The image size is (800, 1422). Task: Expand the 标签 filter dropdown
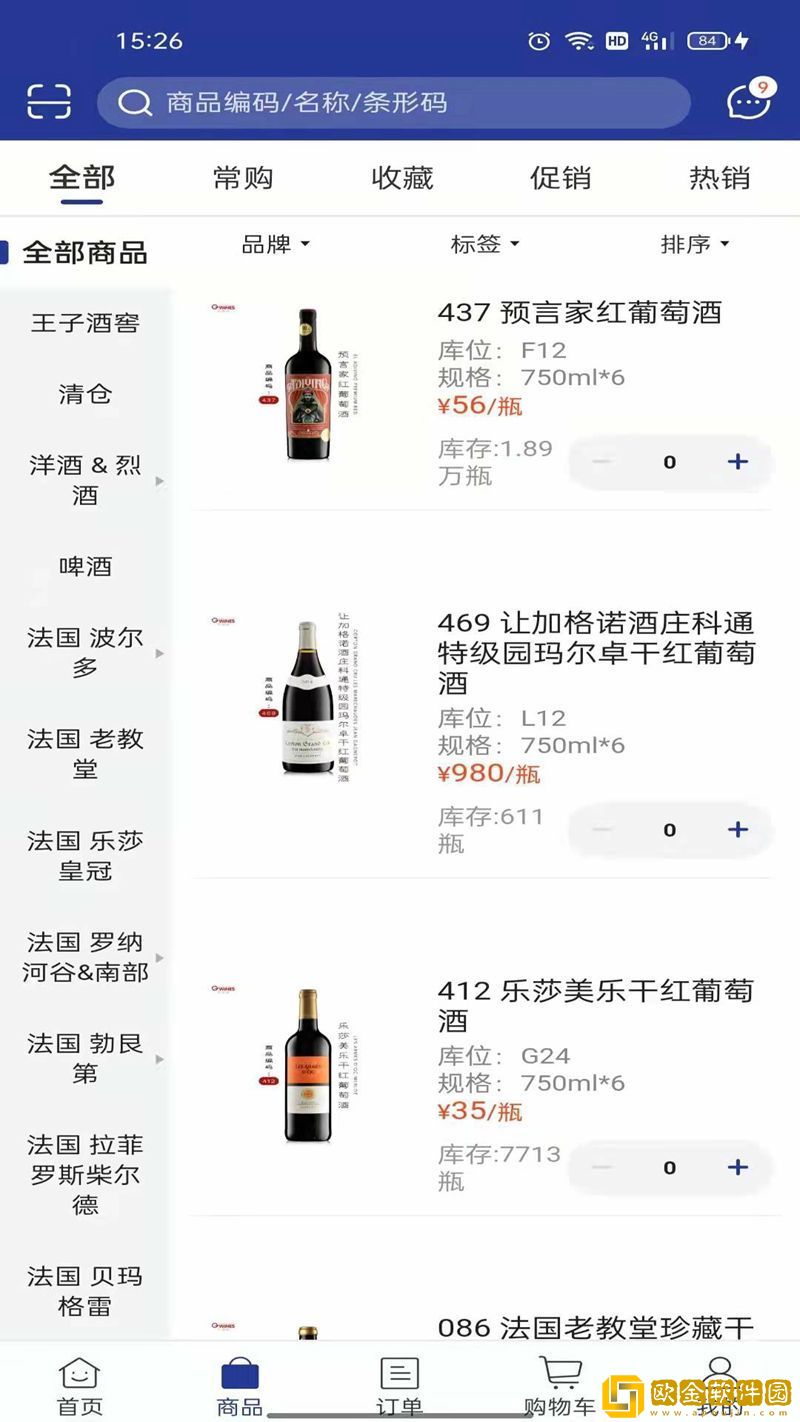coord(485,244)
